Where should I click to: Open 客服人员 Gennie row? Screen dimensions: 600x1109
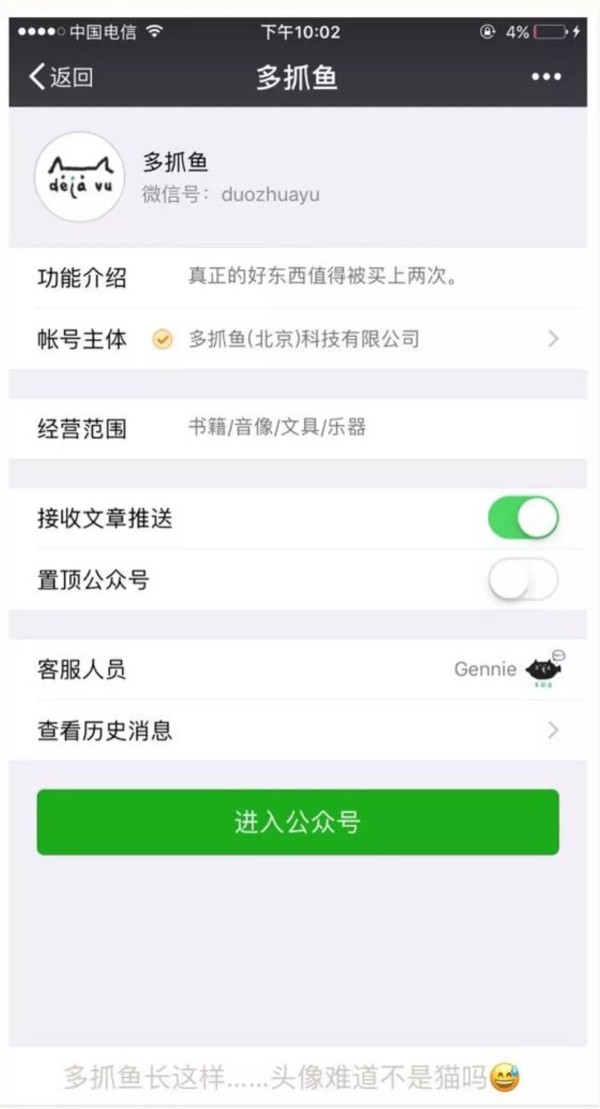(298, 669)
